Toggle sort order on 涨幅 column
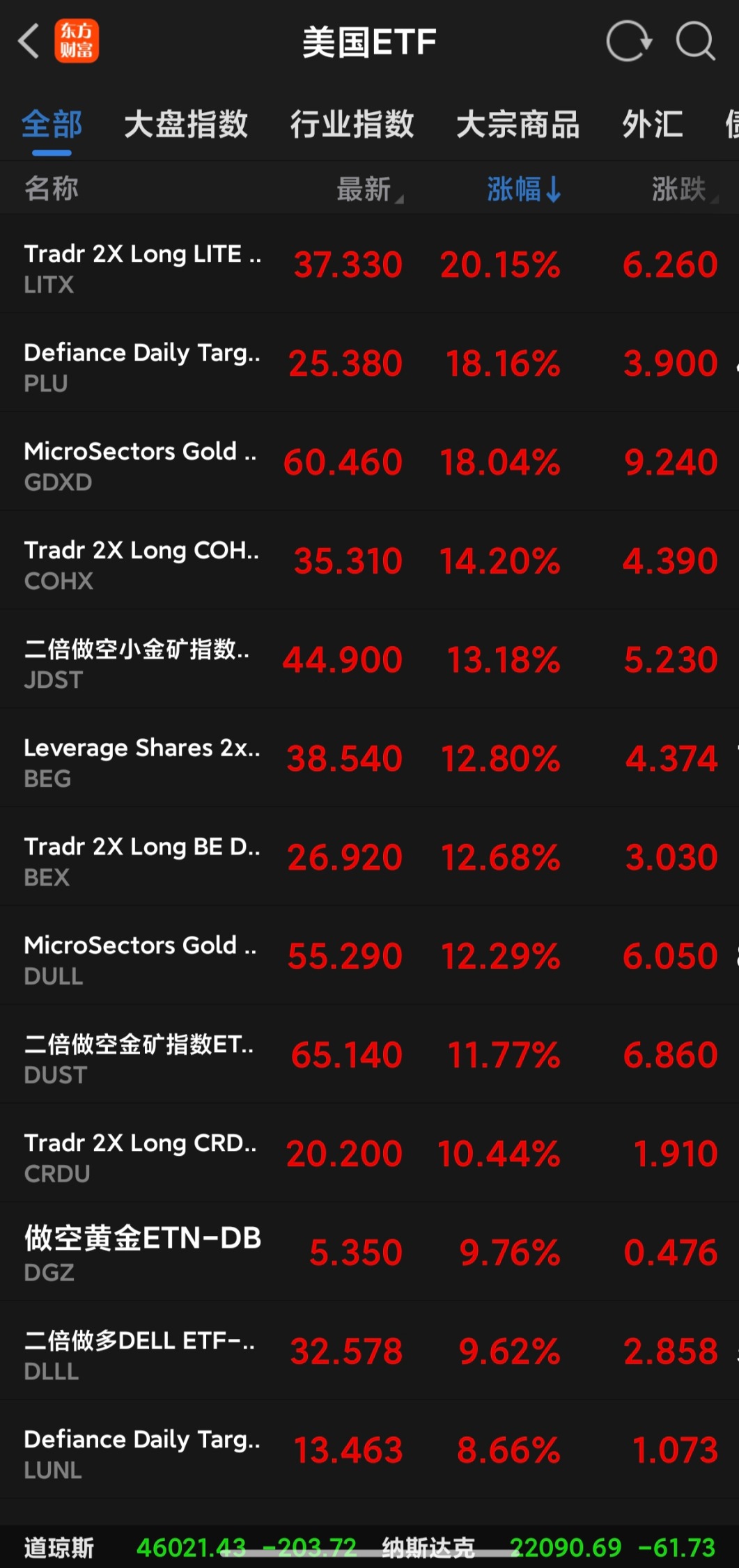Viewport: 739px width, 1568px height. [523, 189]
